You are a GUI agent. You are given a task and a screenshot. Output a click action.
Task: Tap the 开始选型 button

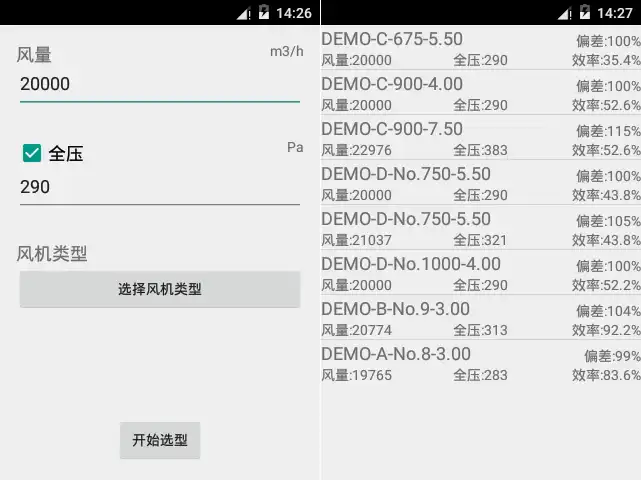[160, 440]
